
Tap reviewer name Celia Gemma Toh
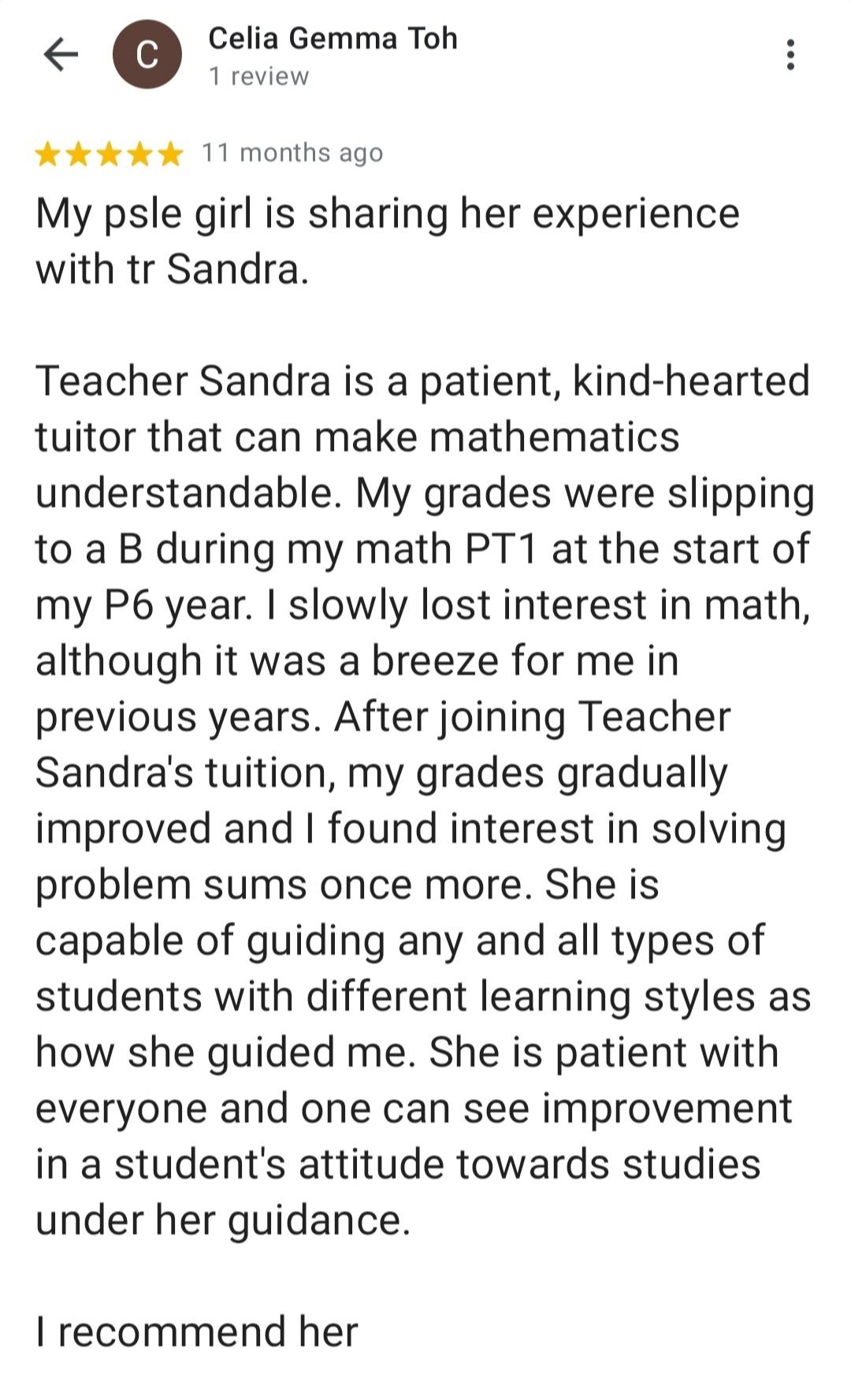pos(333,38)
